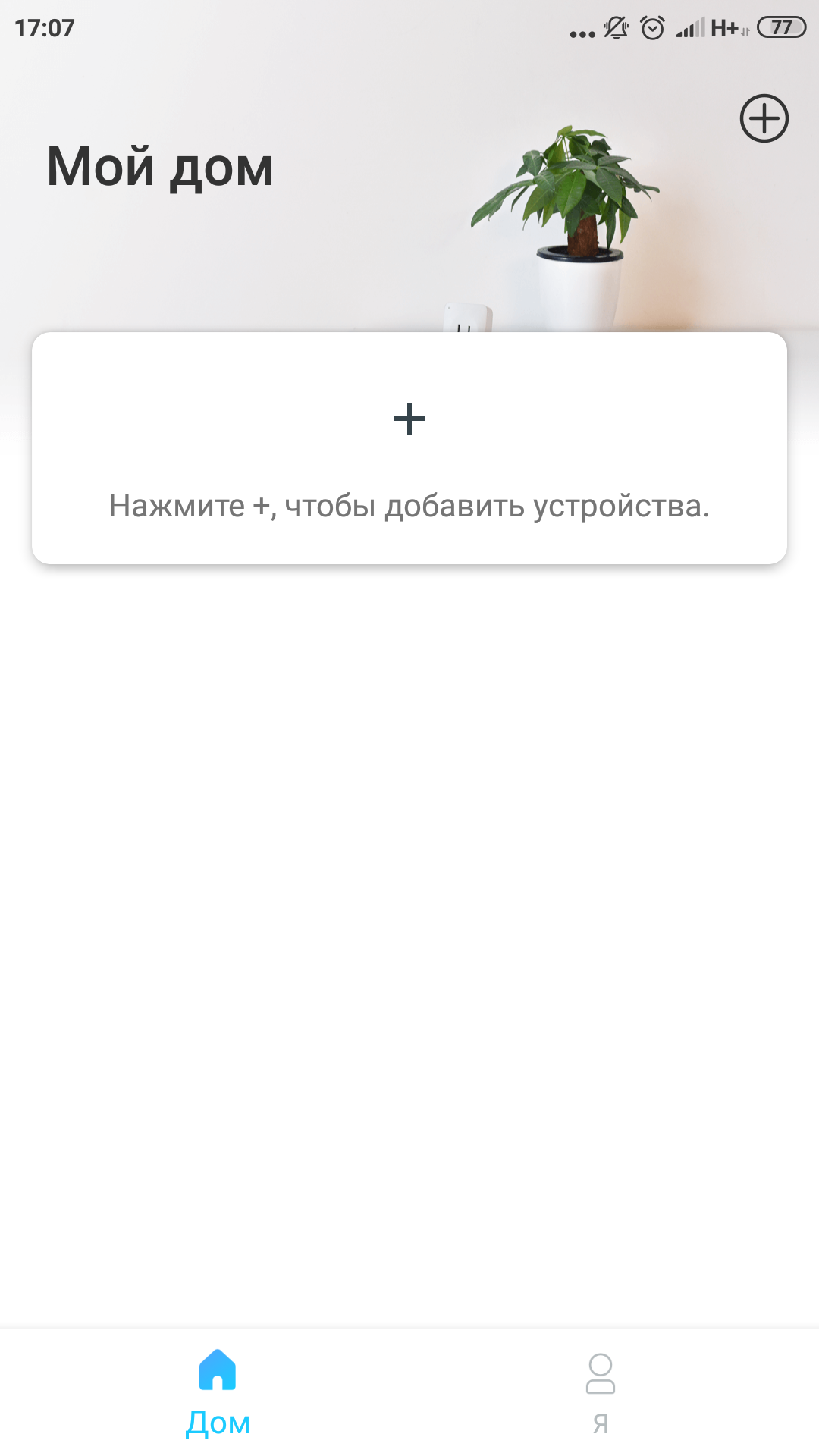
Task: Open the Я profile tab
Action: point(600,1392)
